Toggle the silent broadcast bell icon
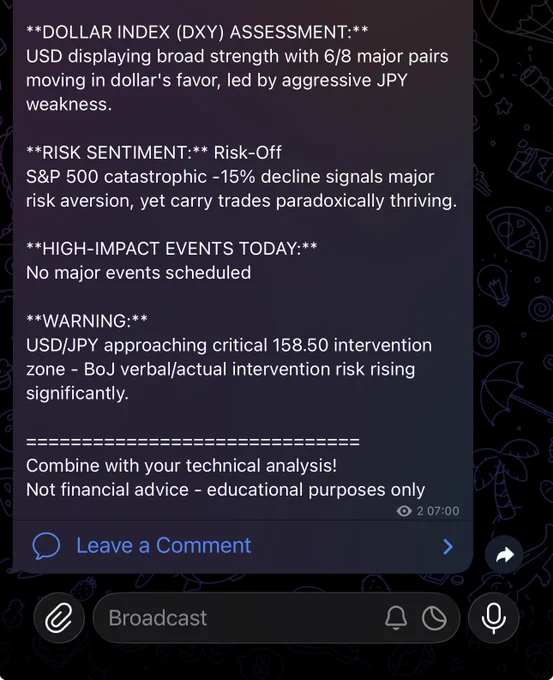Image resolution: width=553 pixels, height=680 pixels. [x=396, y=618]
